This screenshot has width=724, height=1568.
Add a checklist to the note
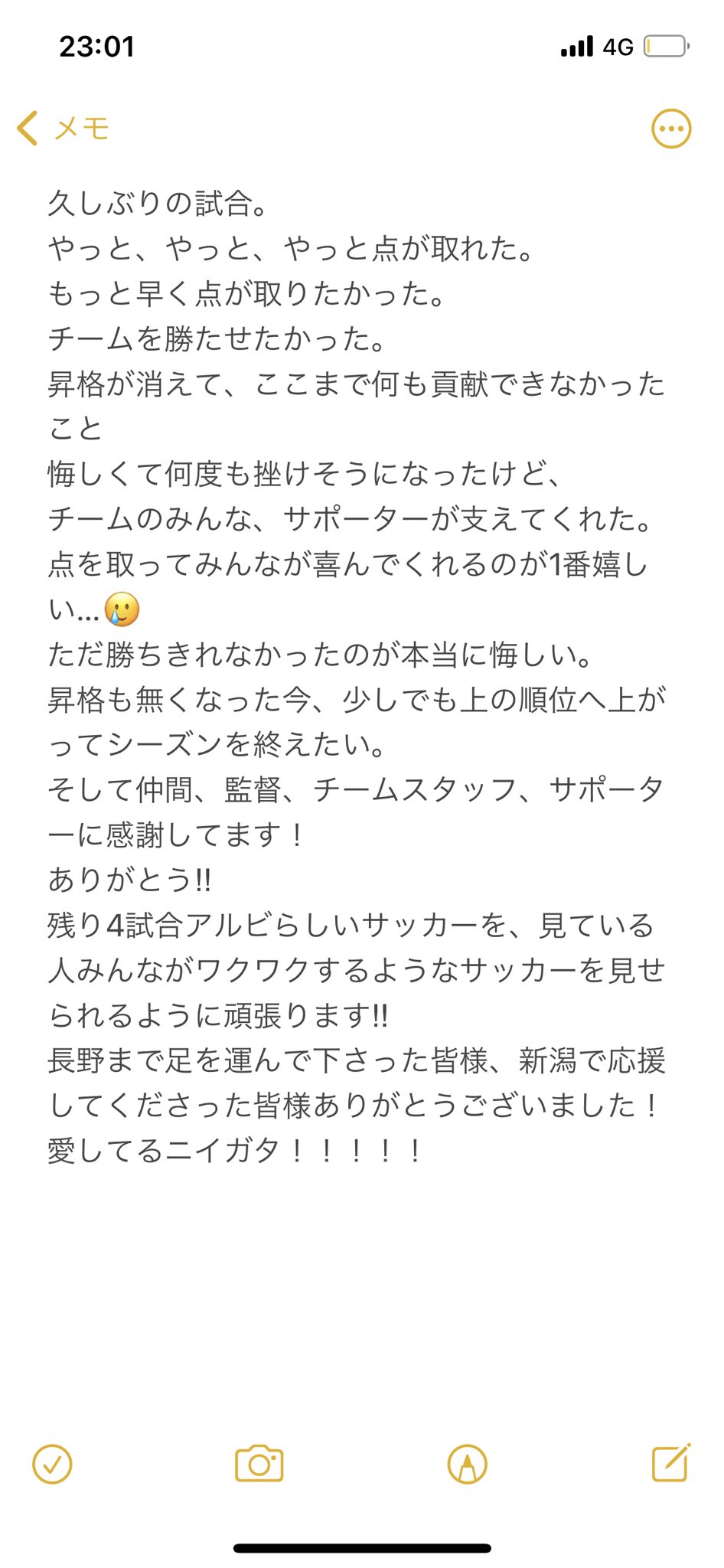point(52,1464)
